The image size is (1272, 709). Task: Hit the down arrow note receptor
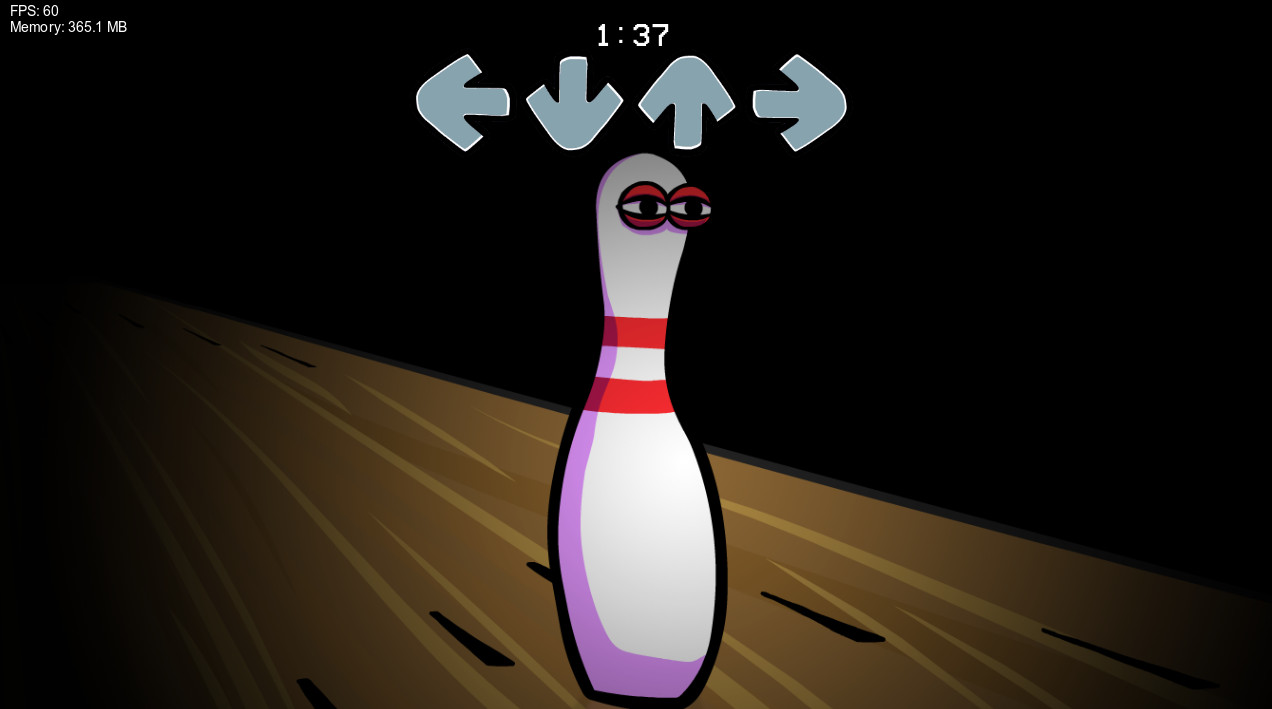(x=574, y=102)
